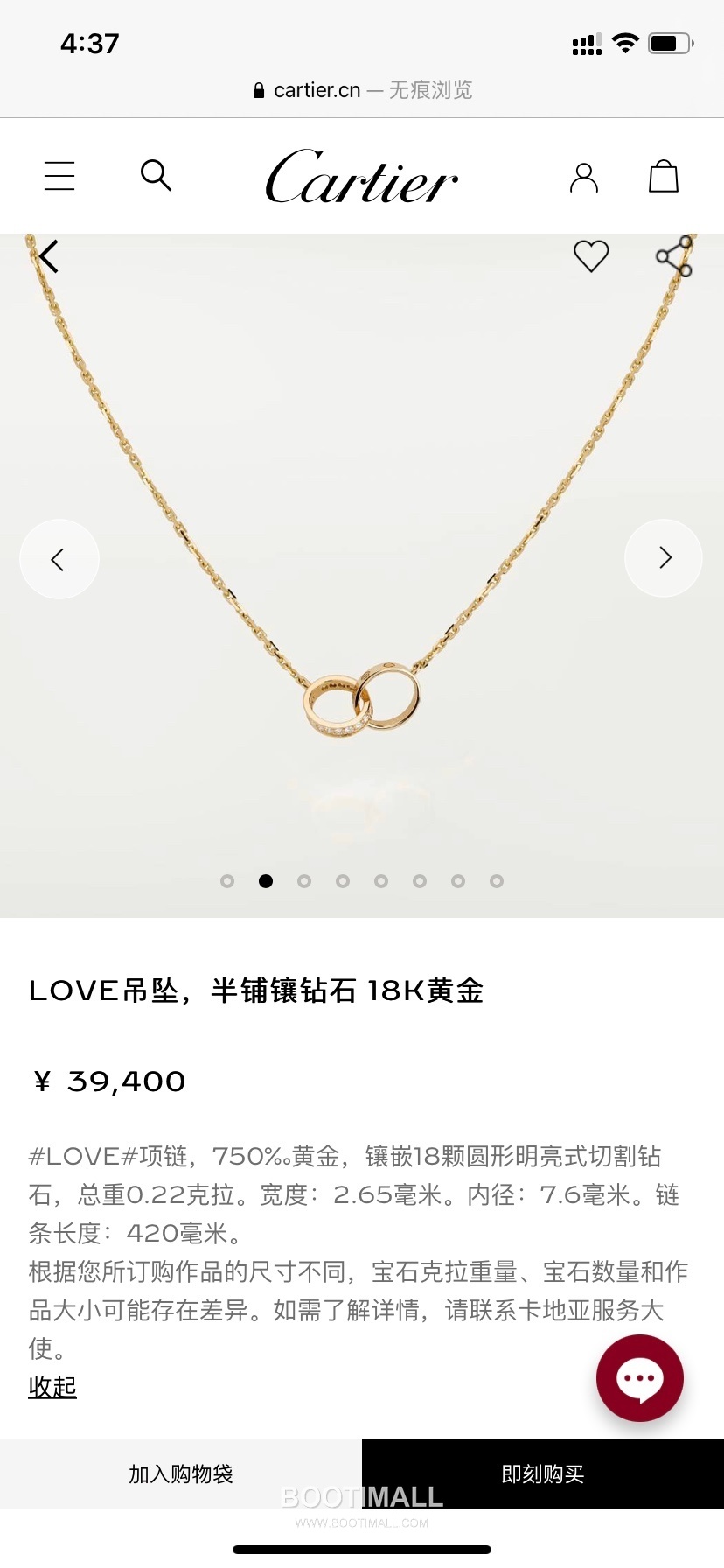Image resolution: width=724 pixels, height=1568 pixels.
Task: Show previous product image with left arrow
Action: click(59, 557)
